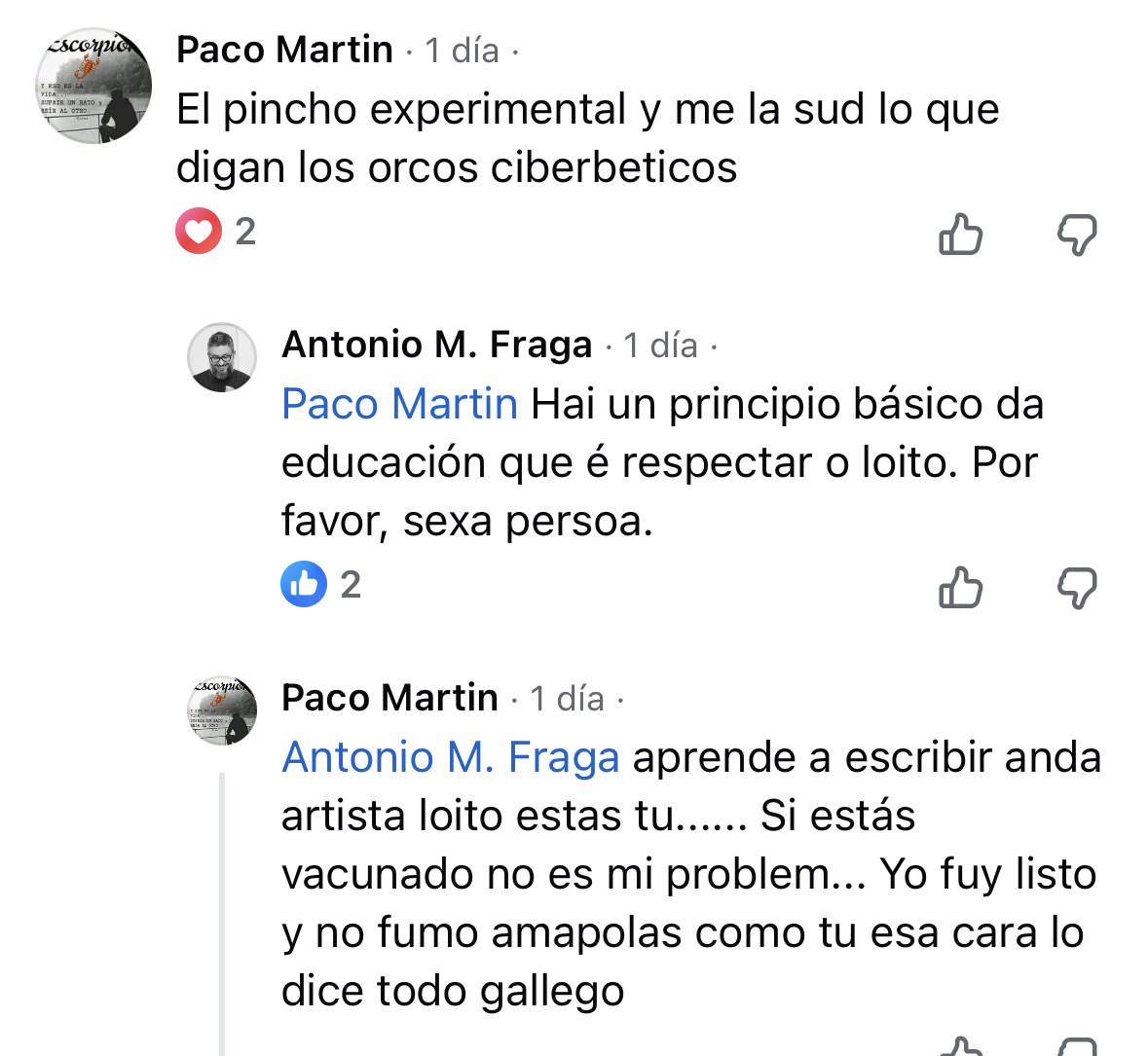Tap the blue Paco Martin mention in Antonio's reply

(x=399, y=403)
